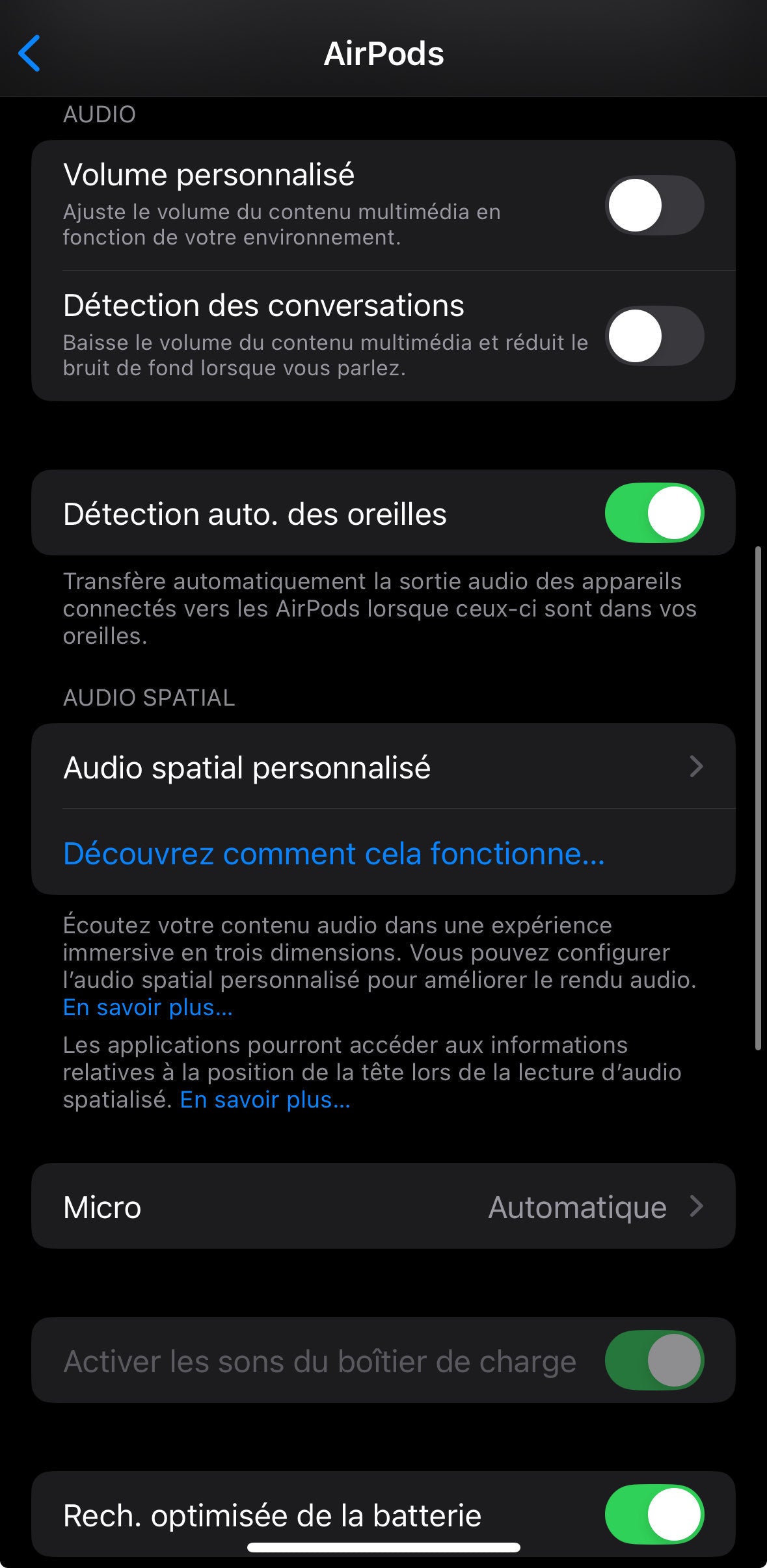Open En savoir plus about head position
Viewport: 767px width, 1568px height.
pos(265,1100)
